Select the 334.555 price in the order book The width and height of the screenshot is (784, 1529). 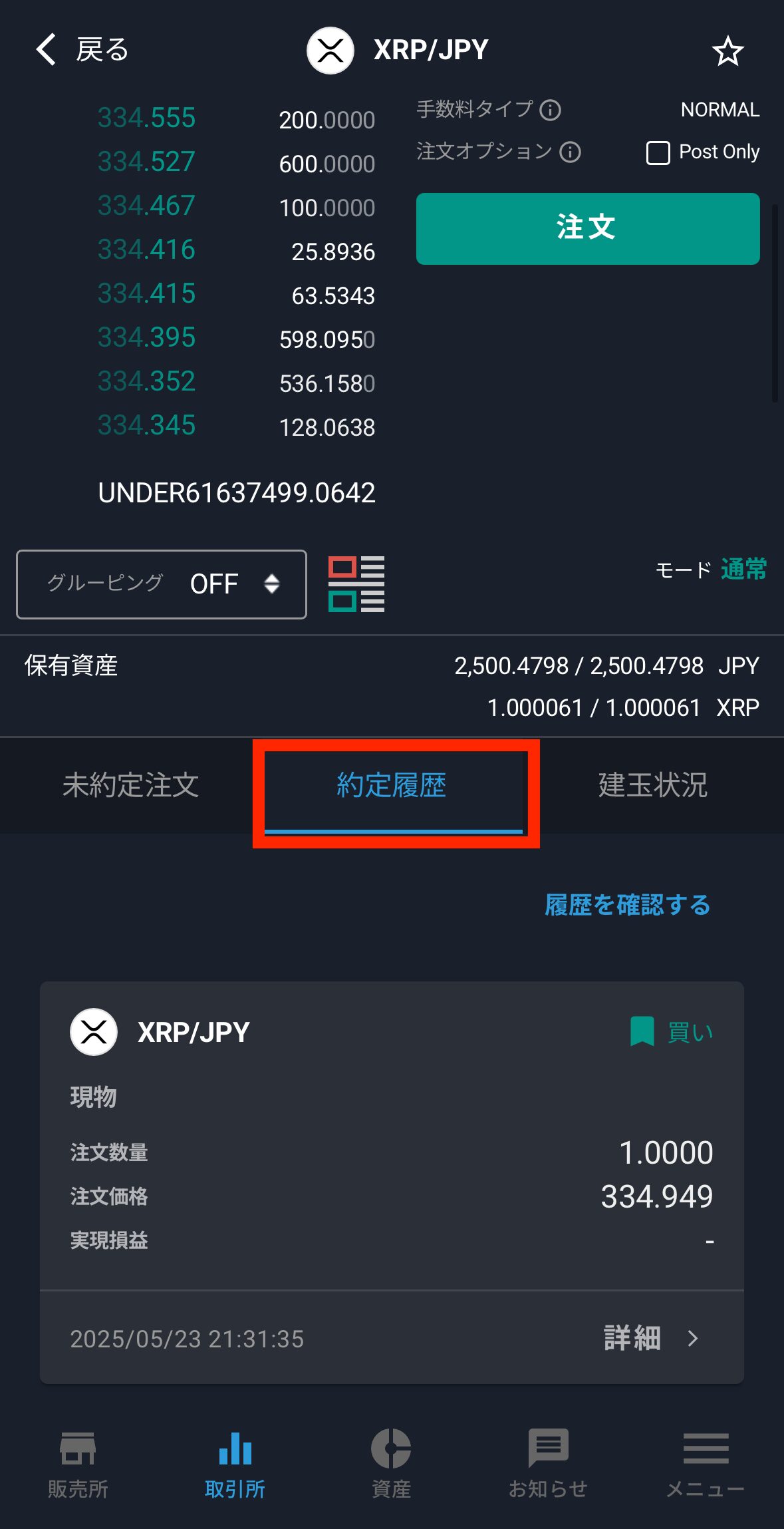point(146,118)
